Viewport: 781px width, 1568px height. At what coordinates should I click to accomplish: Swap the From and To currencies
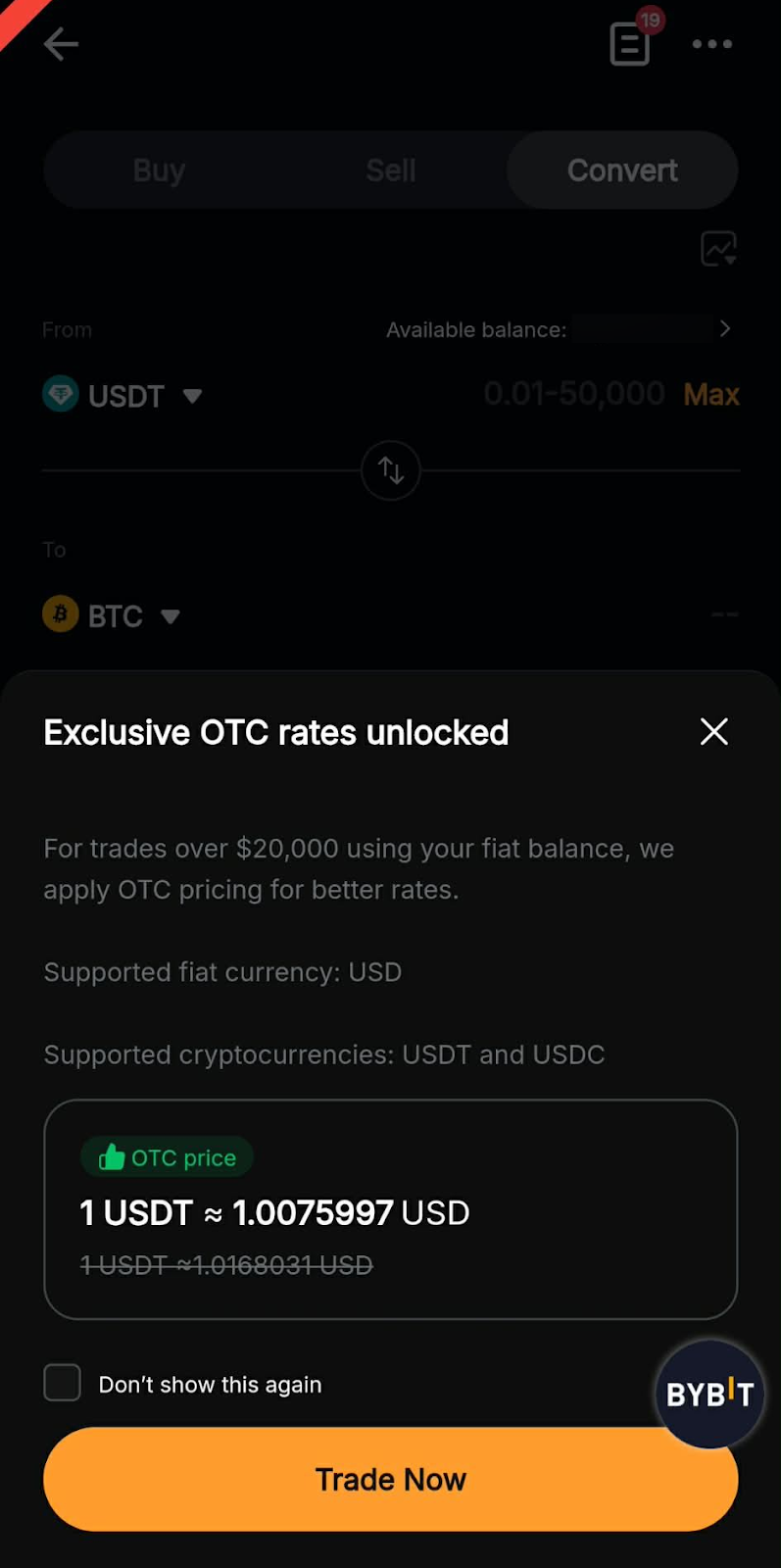coord(391,471)
